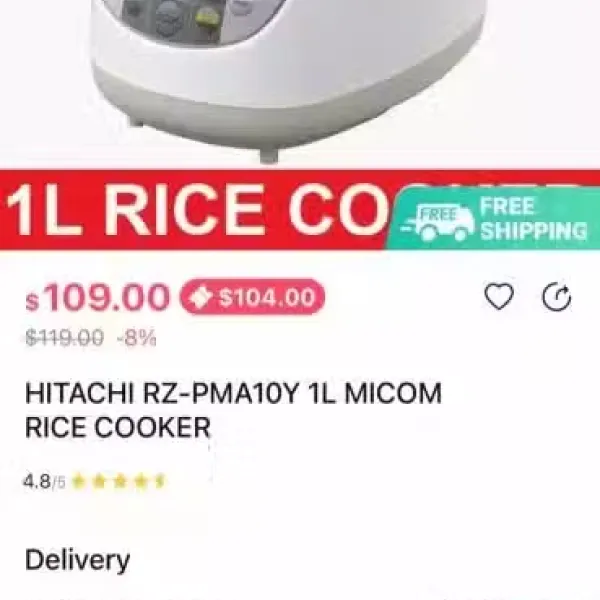Screen dimensions: 600x600
Task: Share this Hitachi rice cooker listing
Action: click(556, 297)
